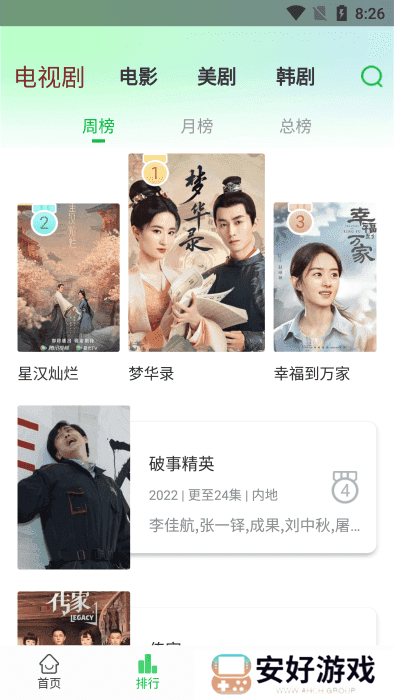
Task: Open the 破事精英 ranking card
Action: pyautogui.click(x=197, y=487)
